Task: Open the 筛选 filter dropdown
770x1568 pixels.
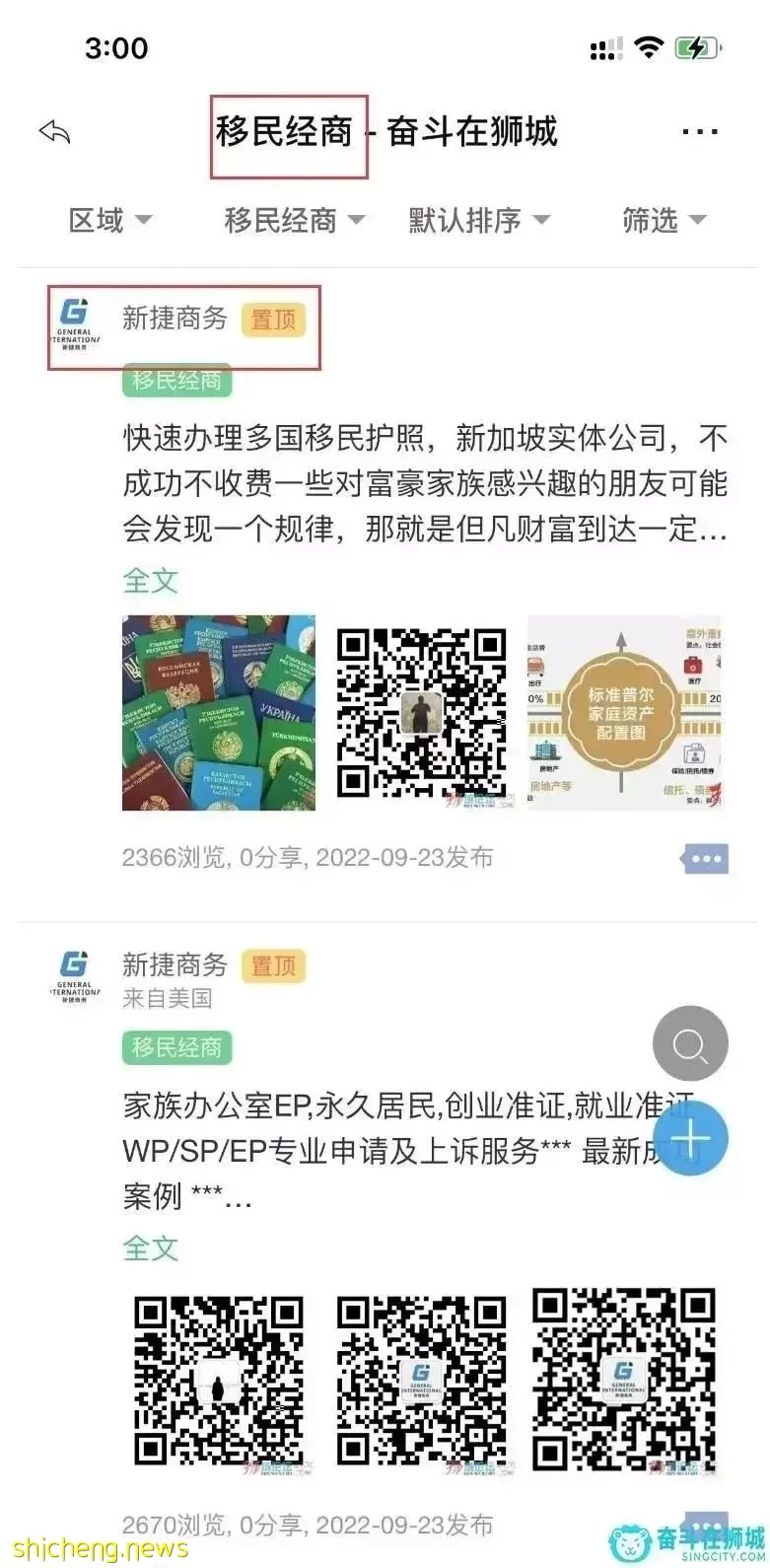Action: point(664,220)
